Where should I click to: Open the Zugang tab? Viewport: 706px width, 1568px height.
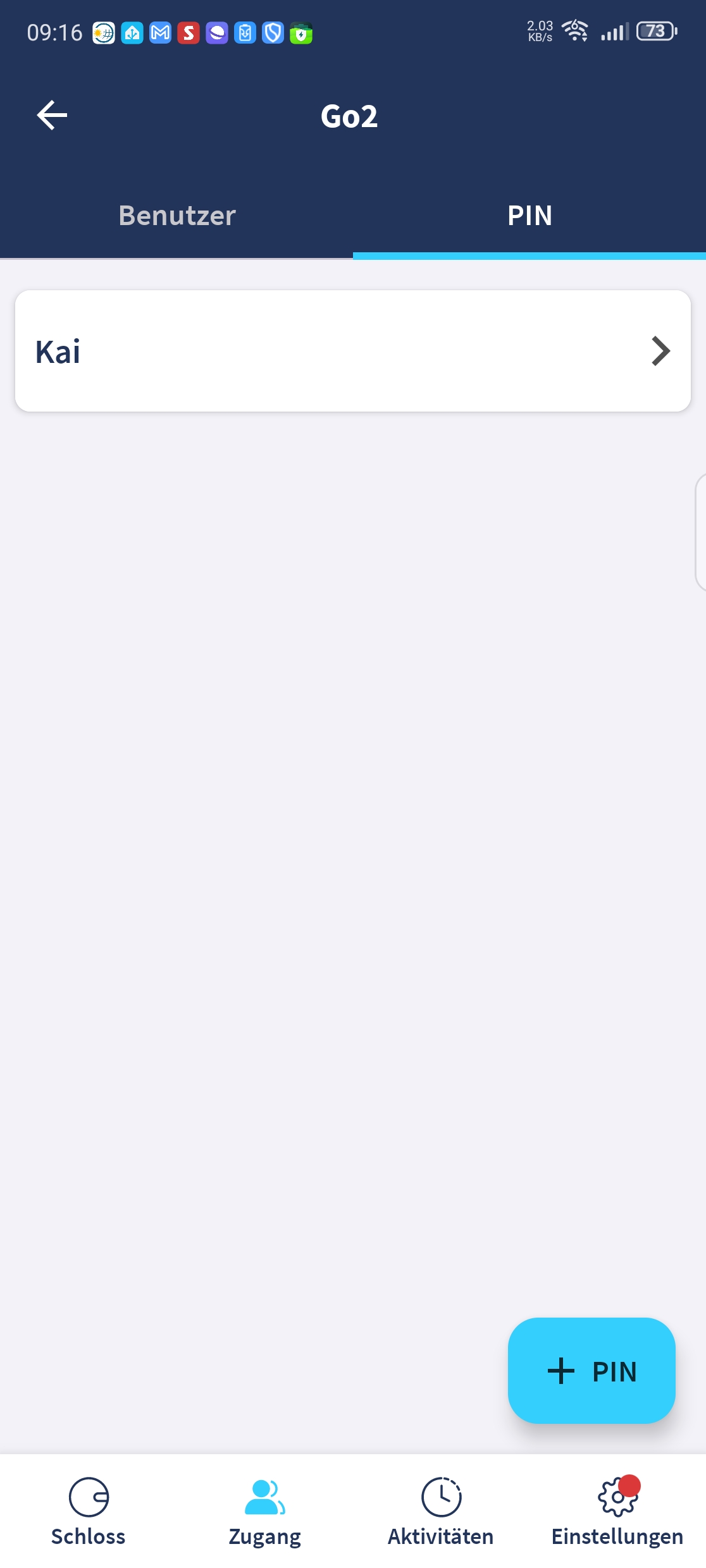click(265, 1511)
